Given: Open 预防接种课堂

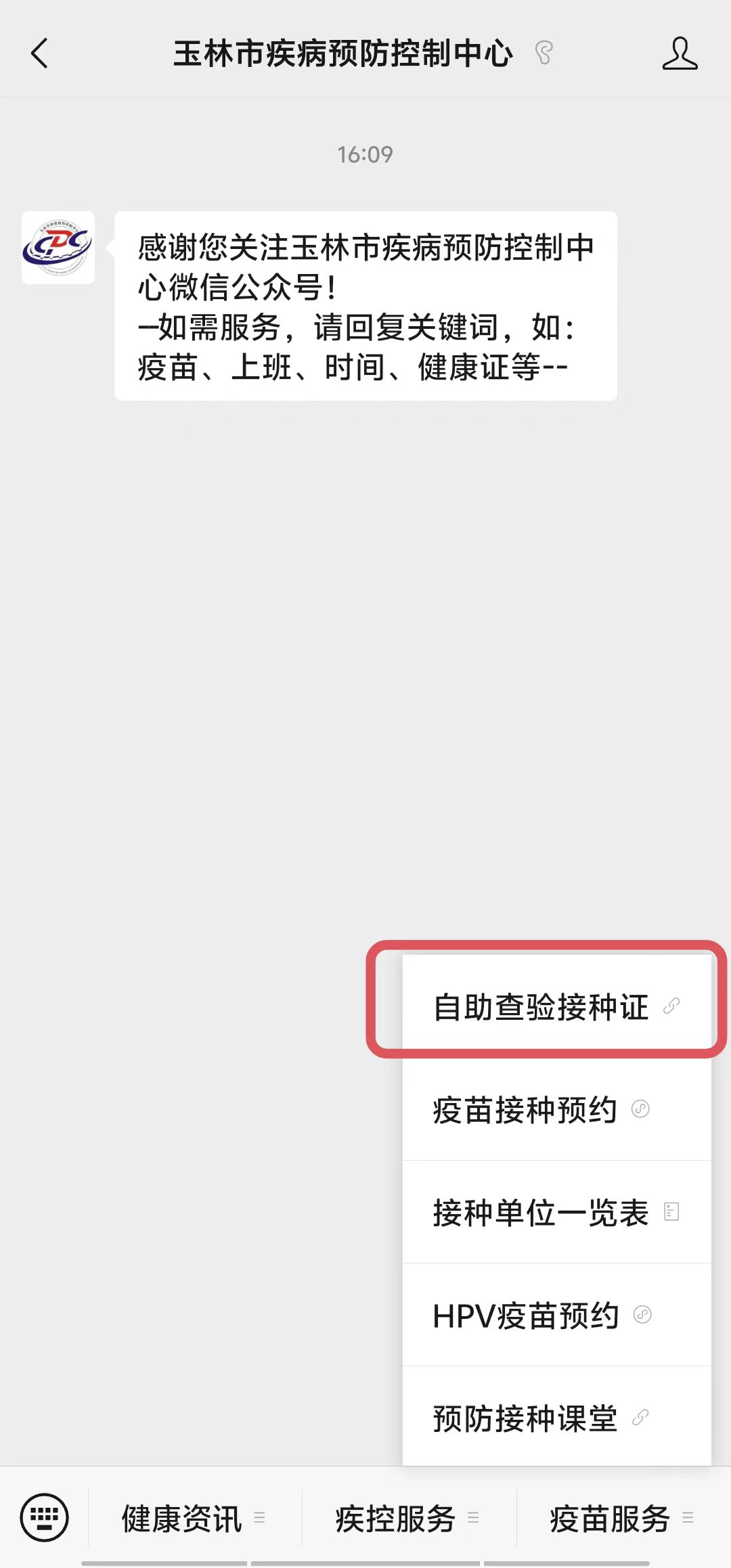Looking at the screenshot, I should 555,1418.
